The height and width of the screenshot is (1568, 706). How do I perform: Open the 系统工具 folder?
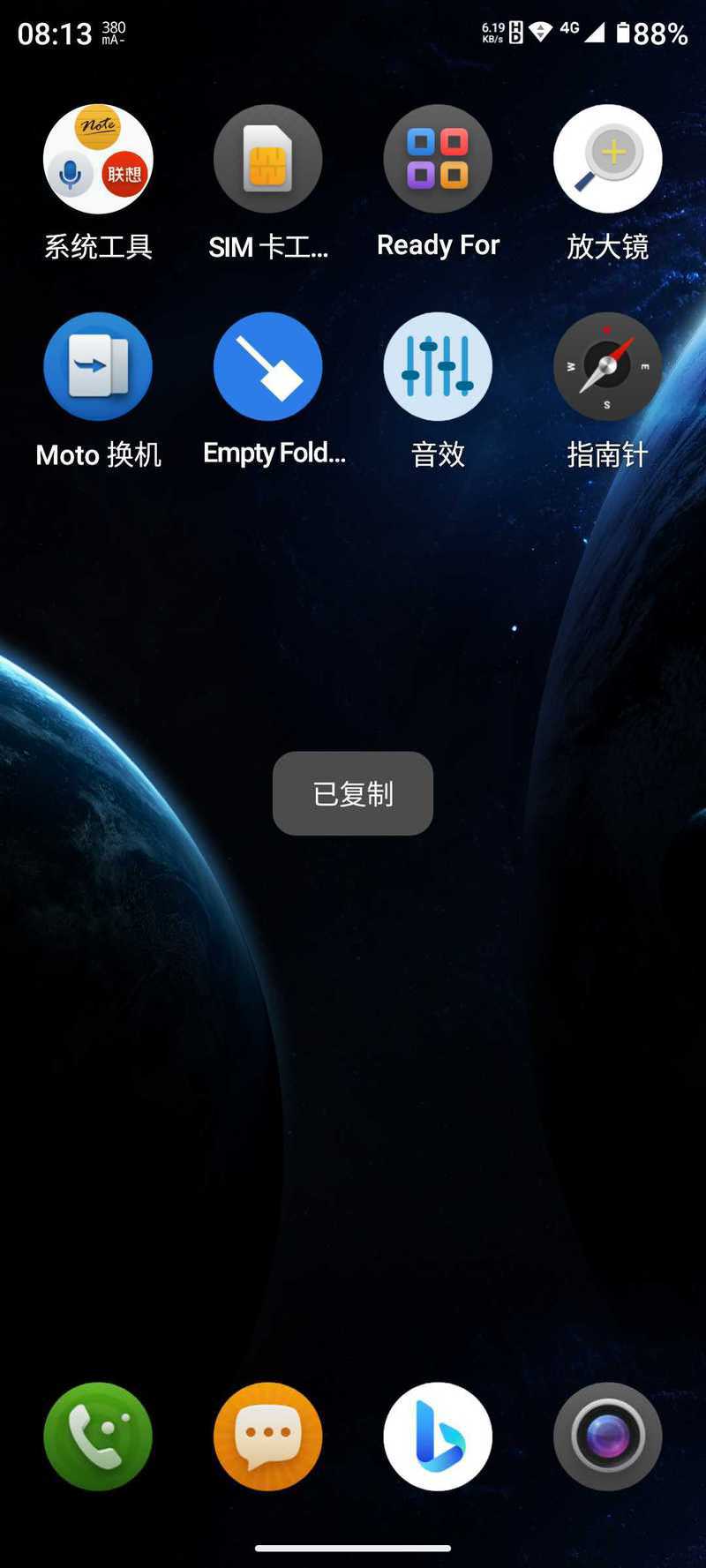pos(98,160)
